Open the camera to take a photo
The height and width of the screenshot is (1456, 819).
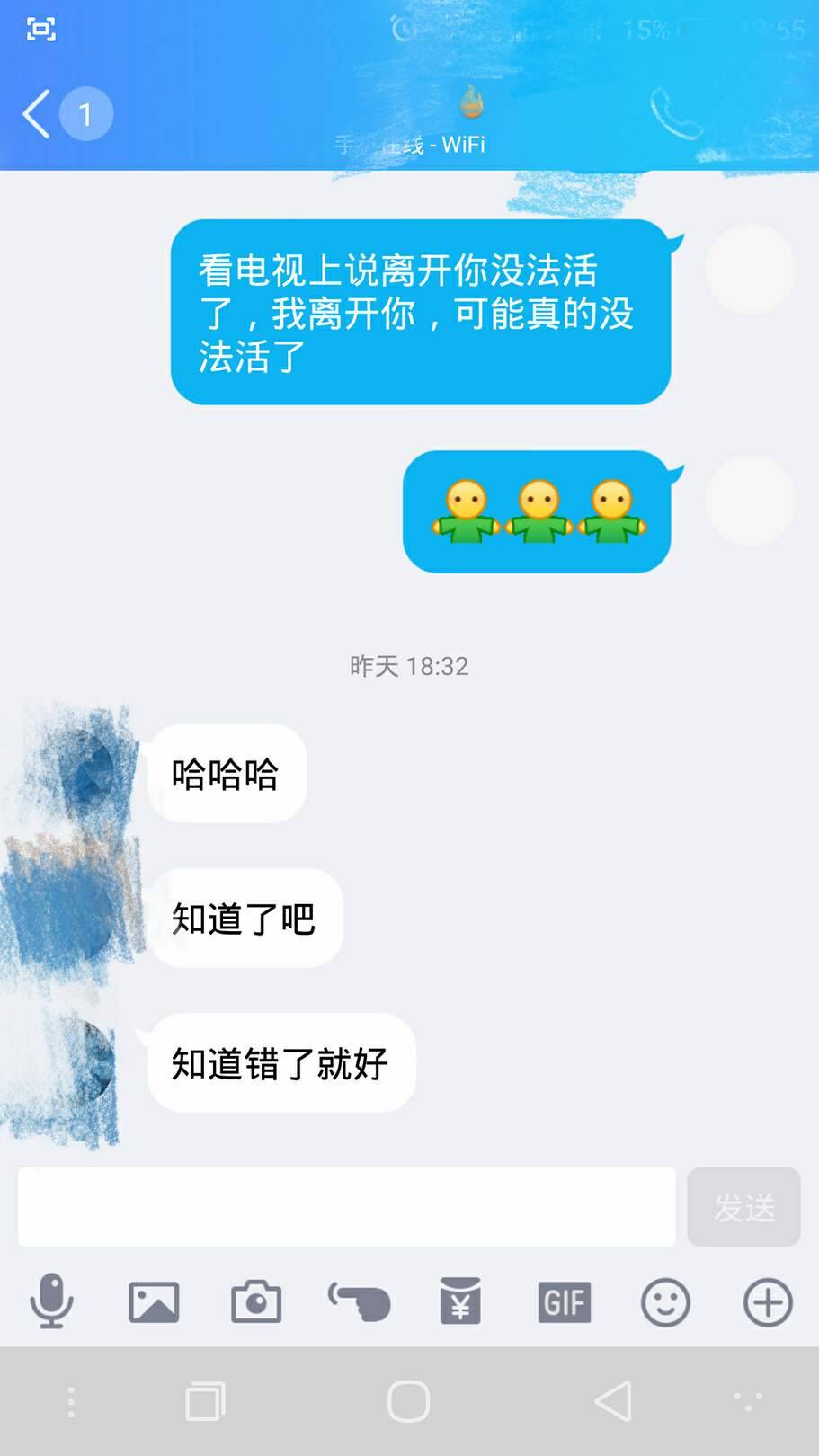(x=256, y=1301)
